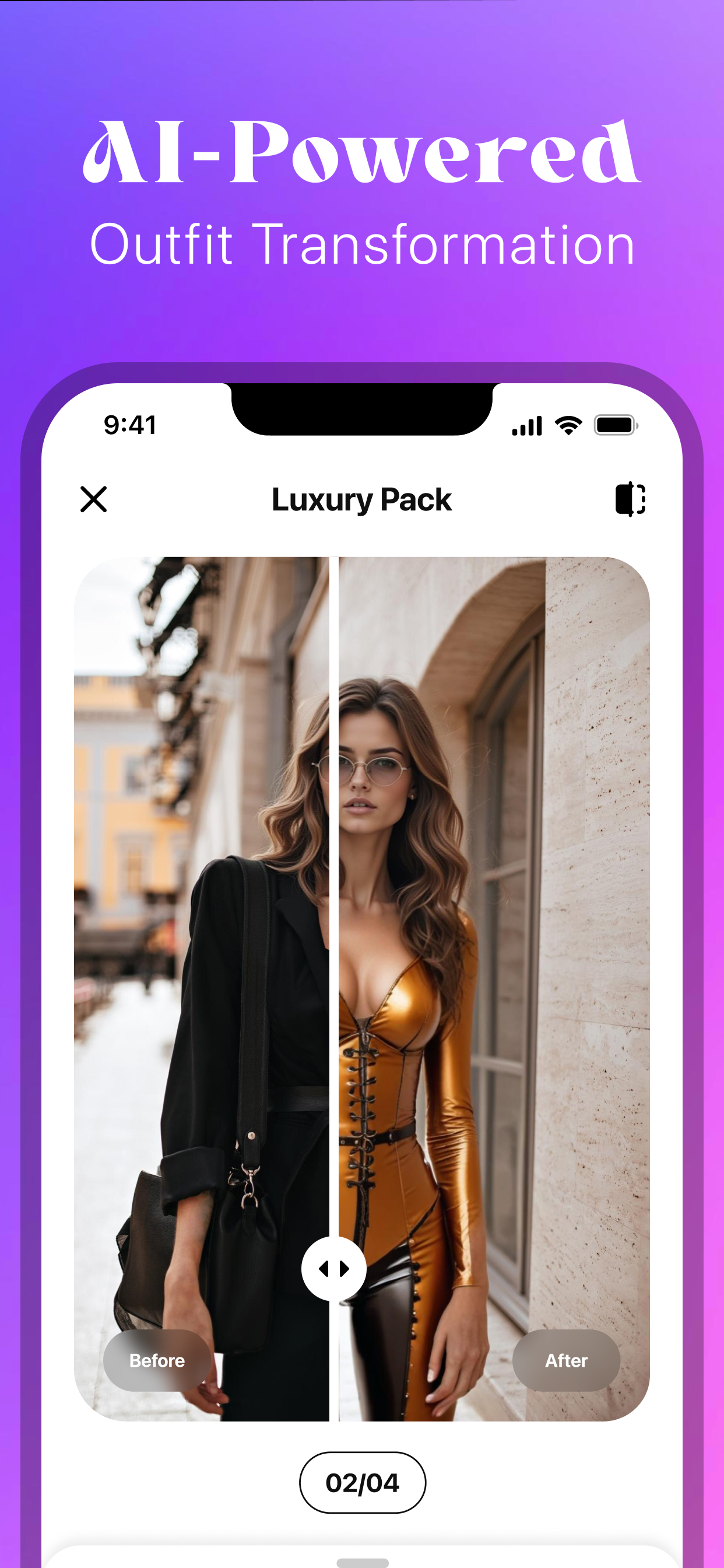Tap the cellular signal bars icon
The height and width of the screenshot is (1568, 724).
click(x=527, y=425)
